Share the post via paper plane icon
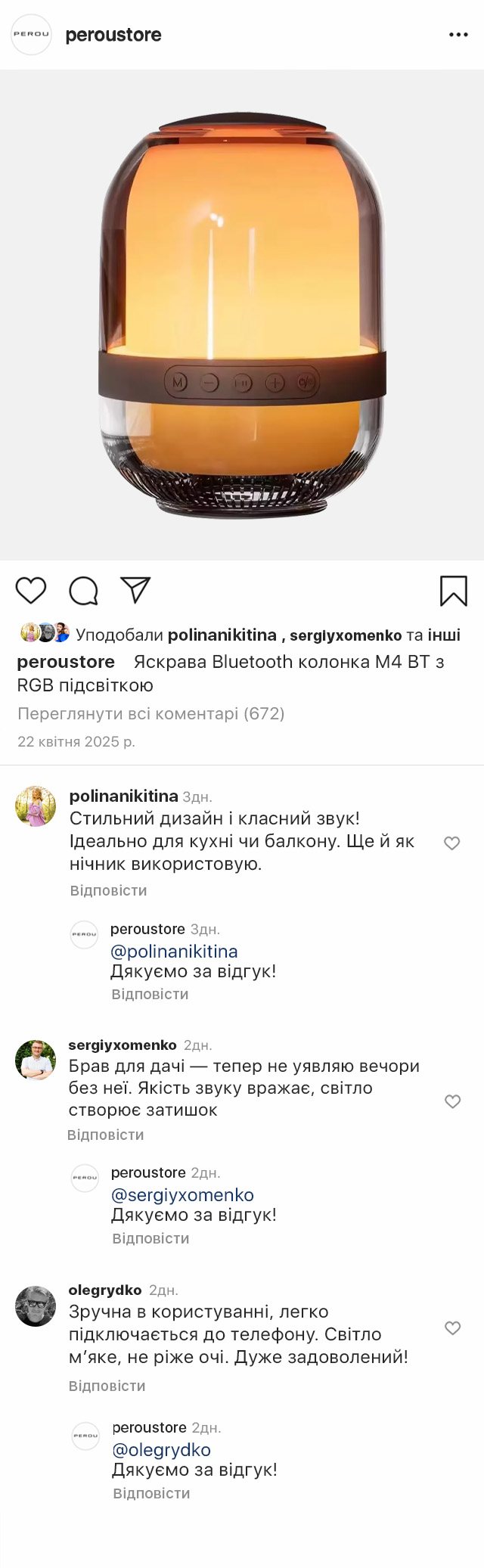 (x=135, y=590)
